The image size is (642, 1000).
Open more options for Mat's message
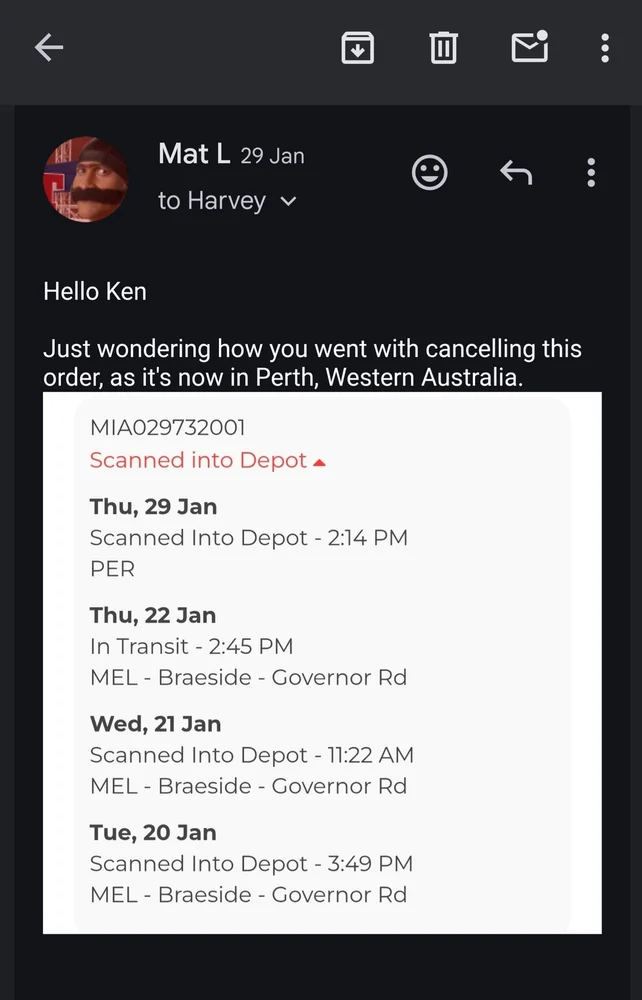(x=591, y=173)
